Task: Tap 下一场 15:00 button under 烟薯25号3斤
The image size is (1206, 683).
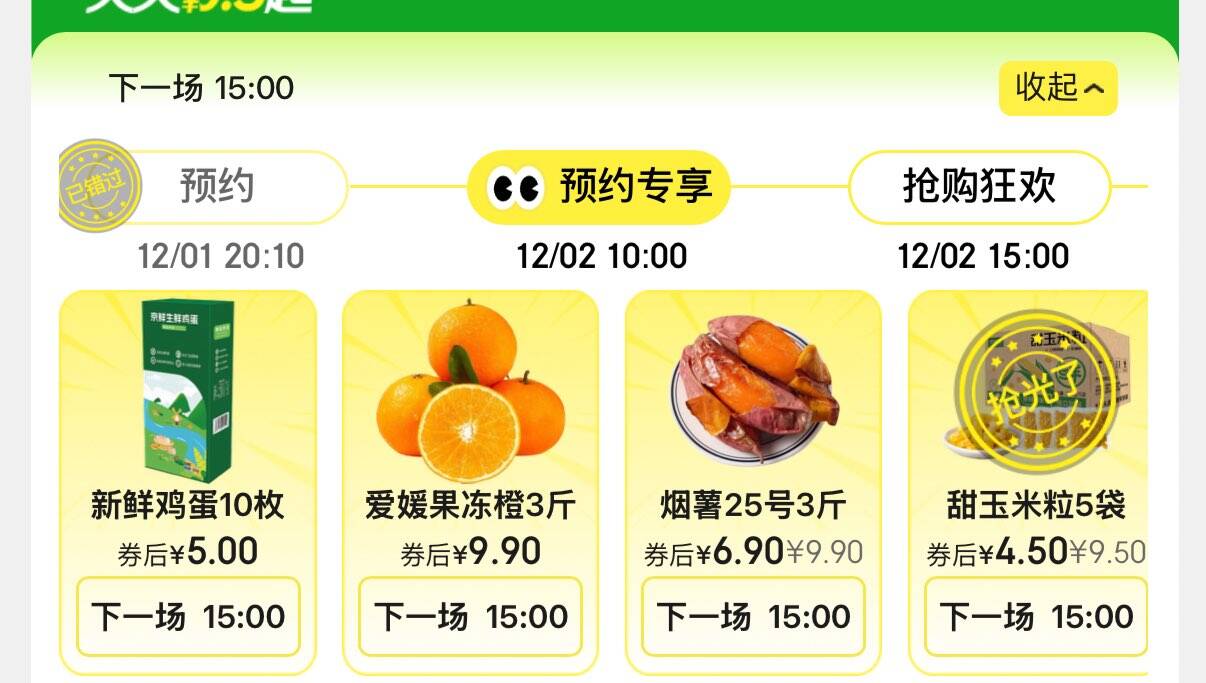Action: point(753,617)
